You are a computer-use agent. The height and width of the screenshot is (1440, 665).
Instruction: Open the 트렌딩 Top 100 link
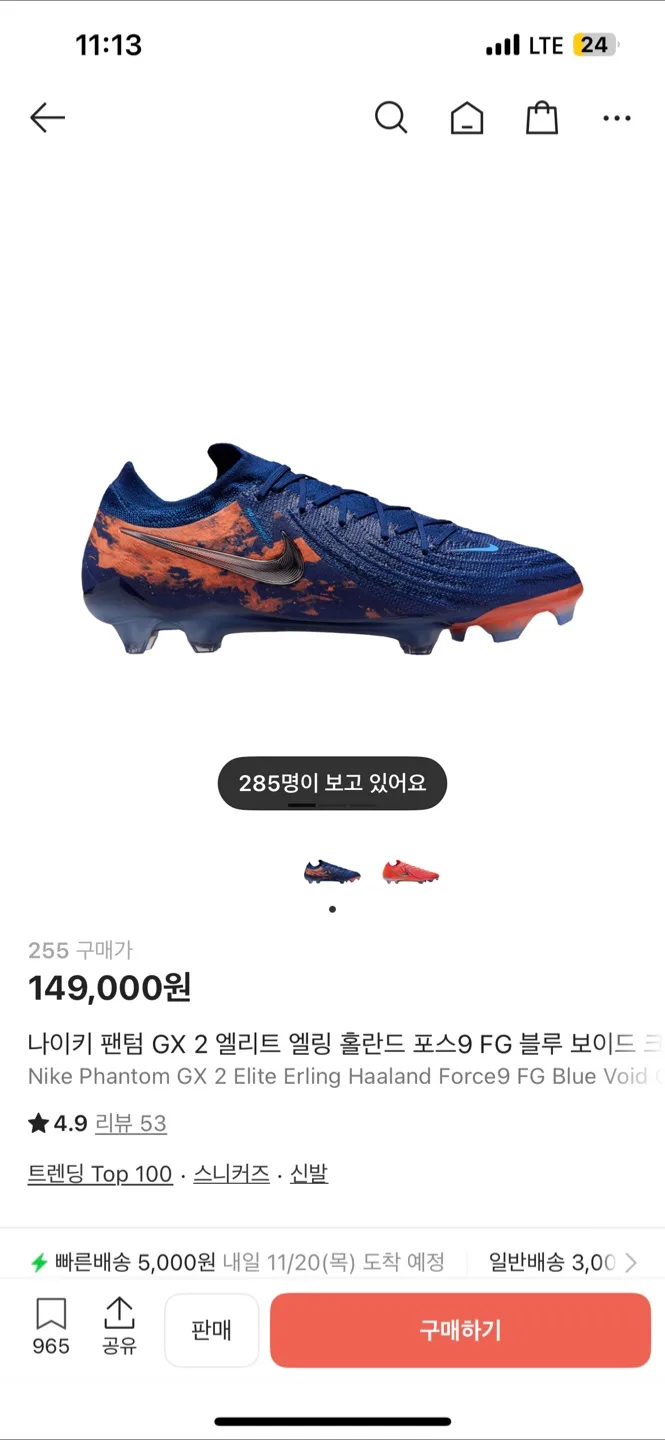coord(100,1174)
